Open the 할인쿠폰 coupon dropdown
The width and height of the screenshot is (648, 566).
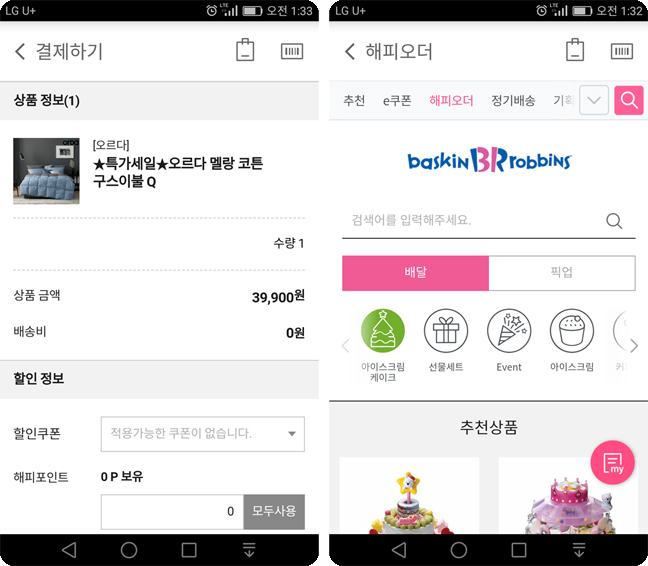tap(202, 434)
